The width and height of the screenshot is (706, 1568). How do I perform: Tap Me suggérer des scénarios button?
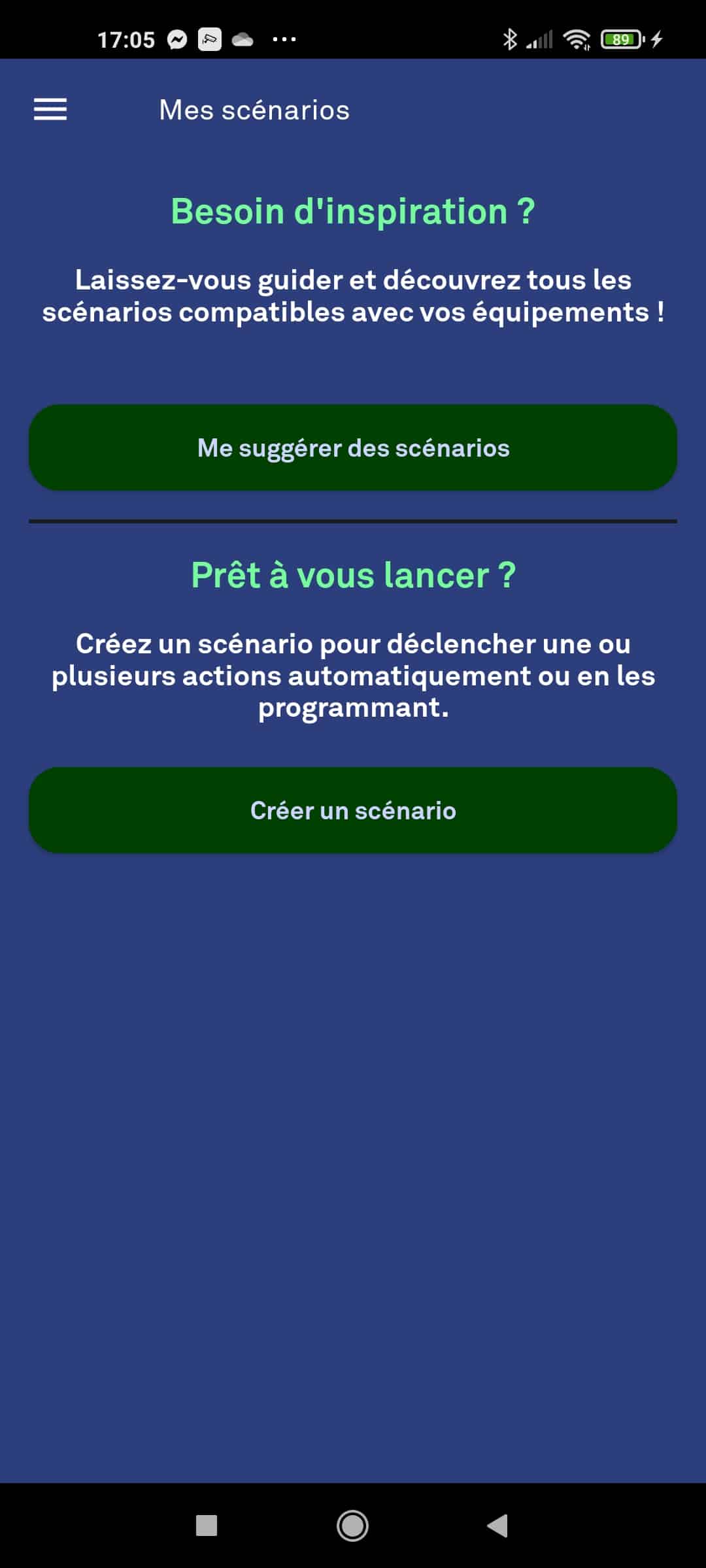[353, 448]
